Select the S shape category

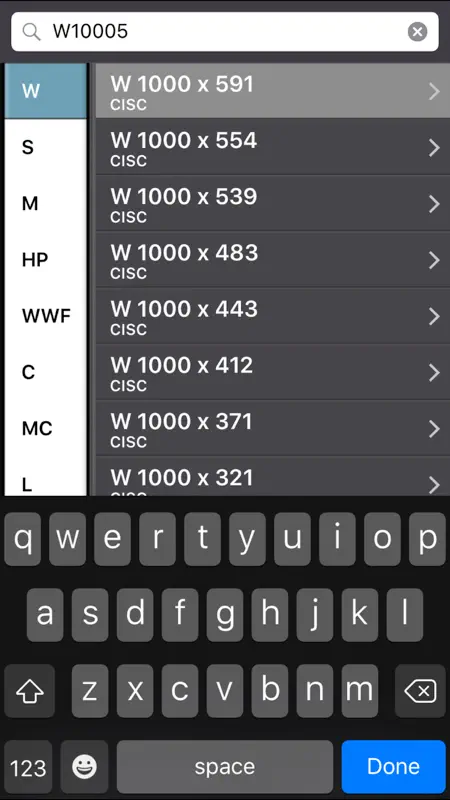coord(46,147)
